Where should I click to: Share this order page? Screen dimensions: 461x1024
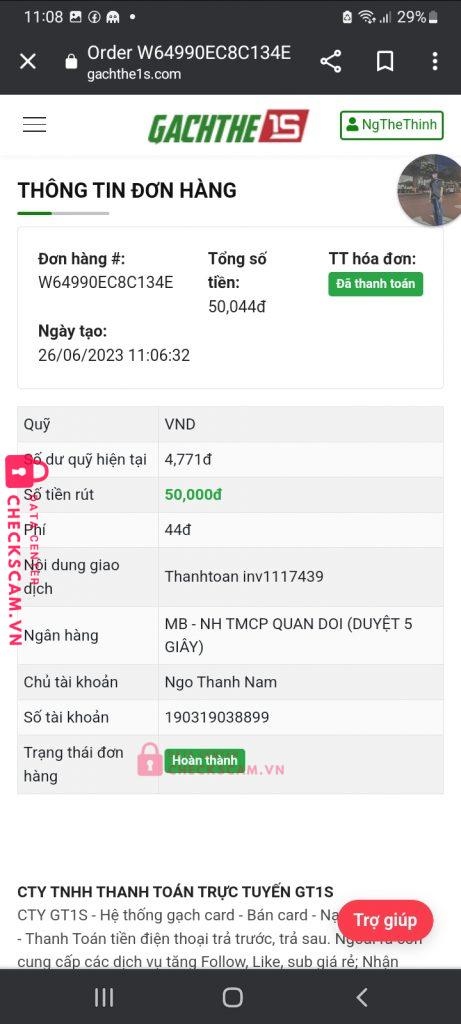(331, 62)
